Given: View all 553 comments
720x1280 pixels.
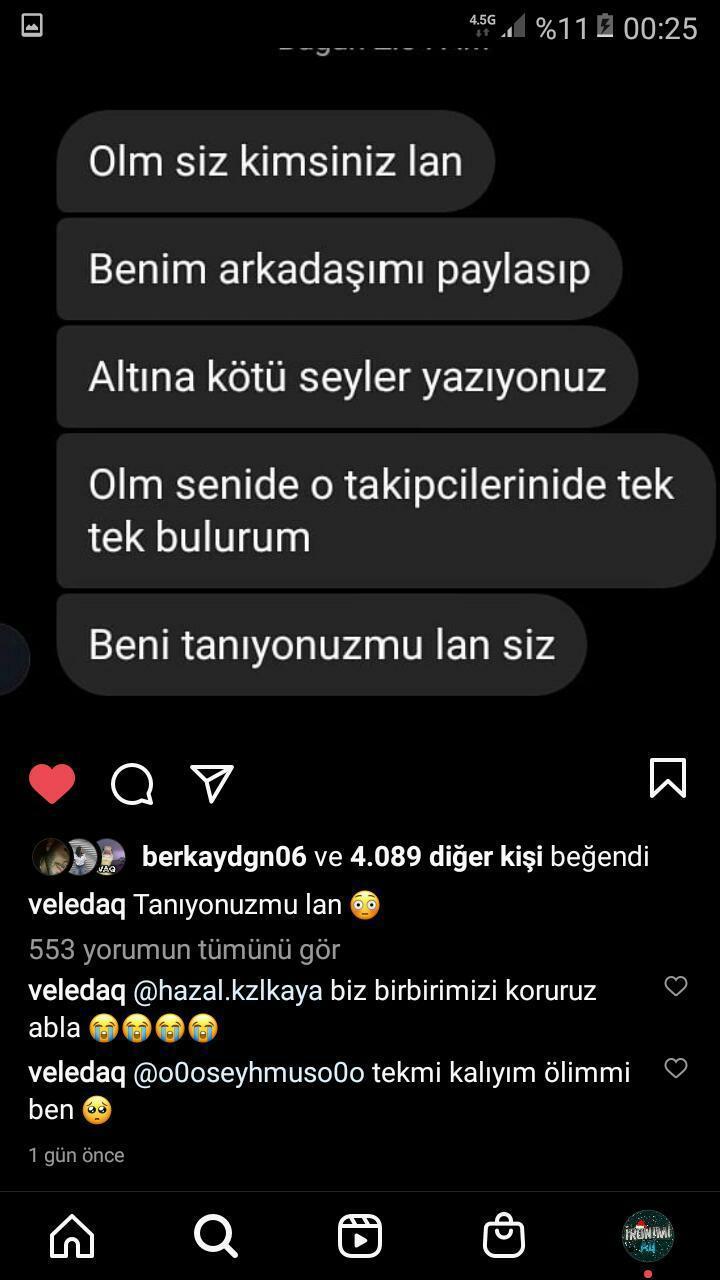Looking at the screenshot, I should (x=185, y=949).
